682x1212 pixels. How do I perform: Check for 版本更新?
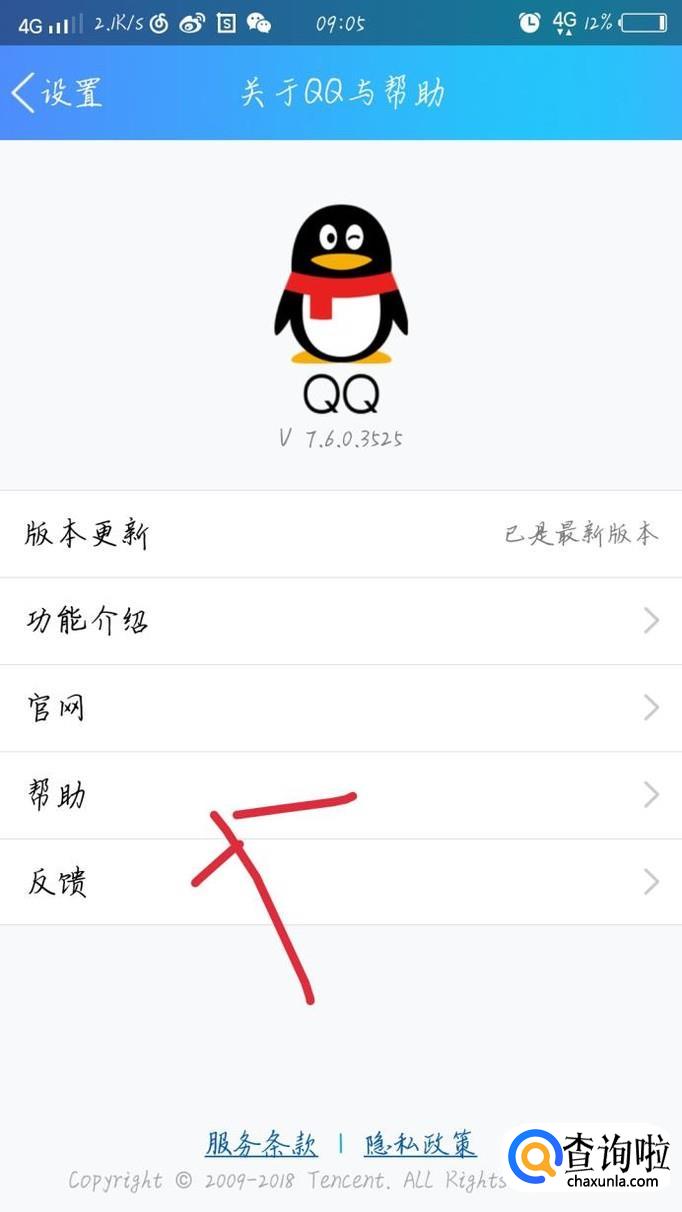pyautogui.click(x=340, y=534)
